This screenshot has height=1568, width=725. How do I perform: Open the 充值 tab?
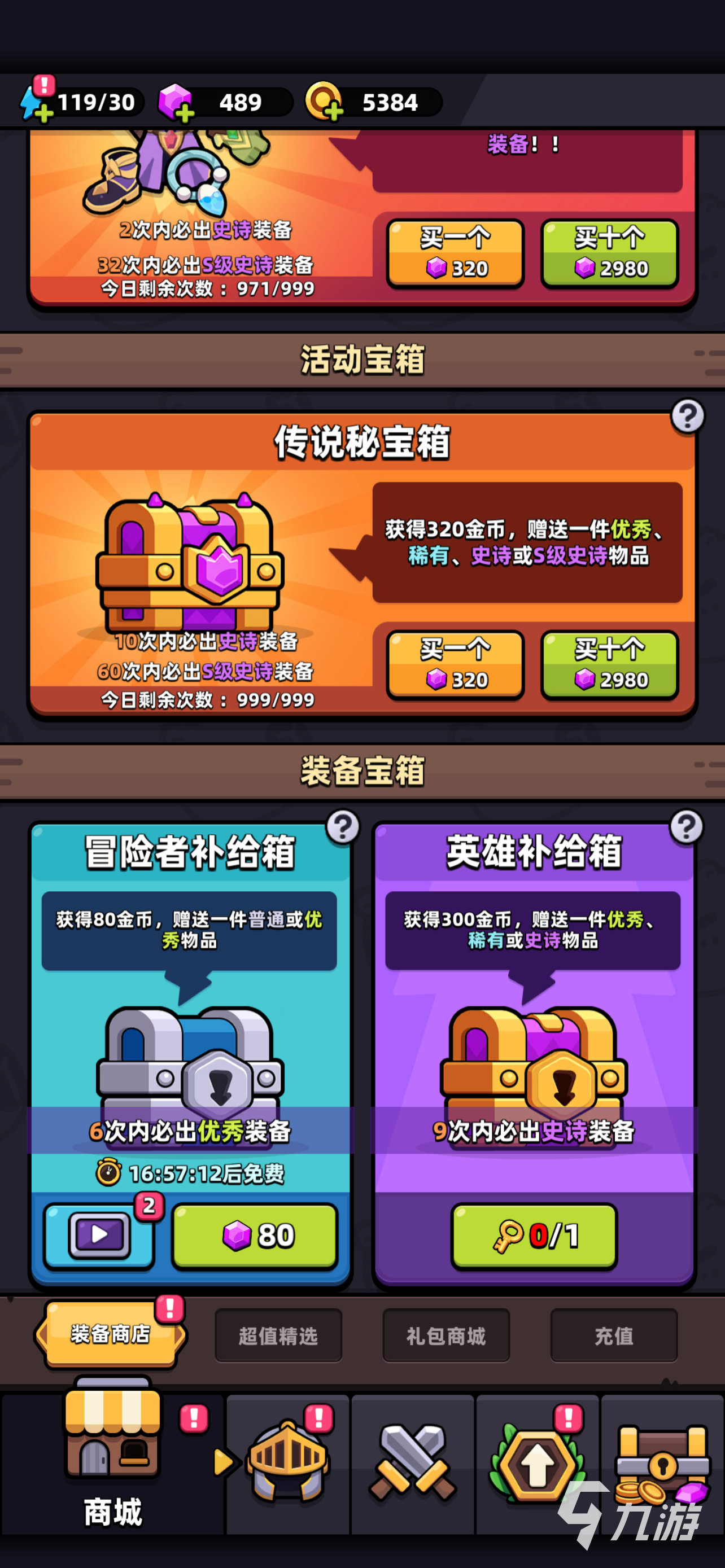(x=614, y=1335)
